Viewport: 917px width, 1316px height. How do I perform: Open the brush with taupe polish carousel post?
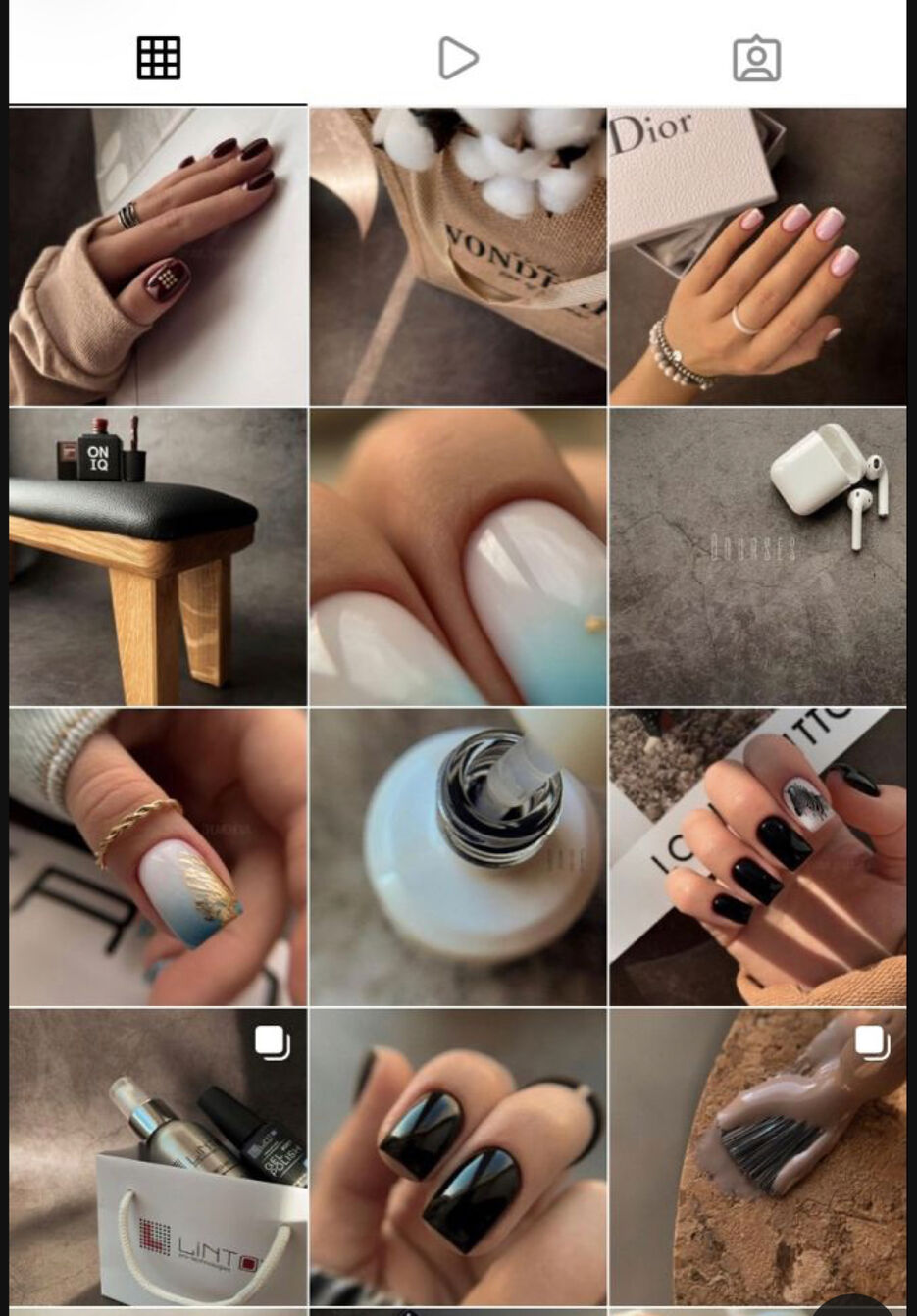(757, 1157)
